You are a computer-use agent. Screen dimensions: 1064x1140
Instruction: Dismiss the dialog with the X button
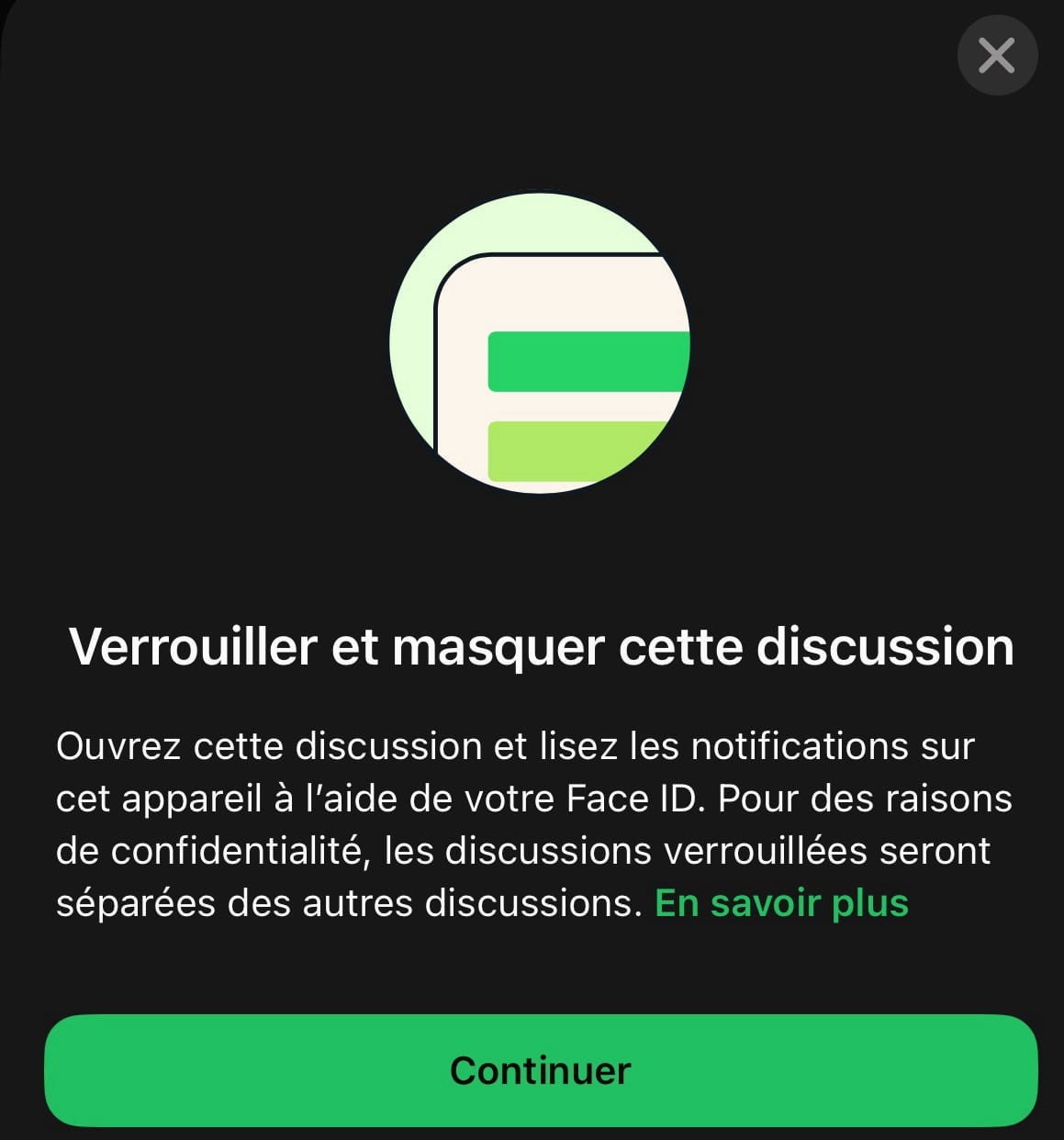pos(997,55)
